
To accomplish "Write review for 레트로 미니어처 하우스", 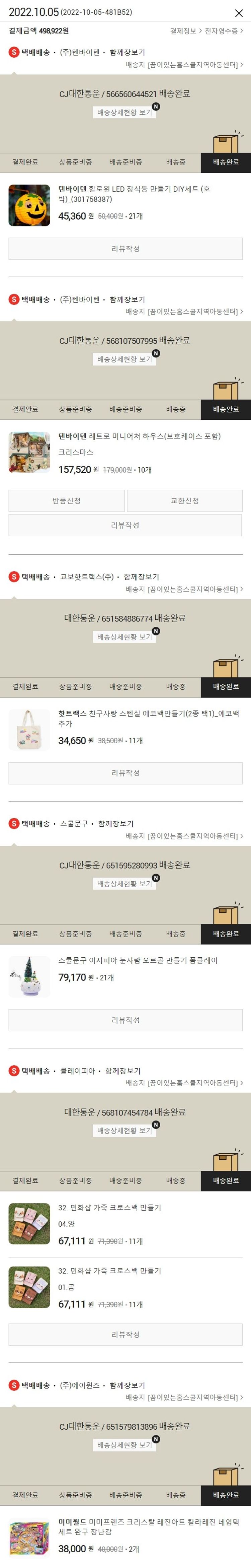I will click(125, 525).
